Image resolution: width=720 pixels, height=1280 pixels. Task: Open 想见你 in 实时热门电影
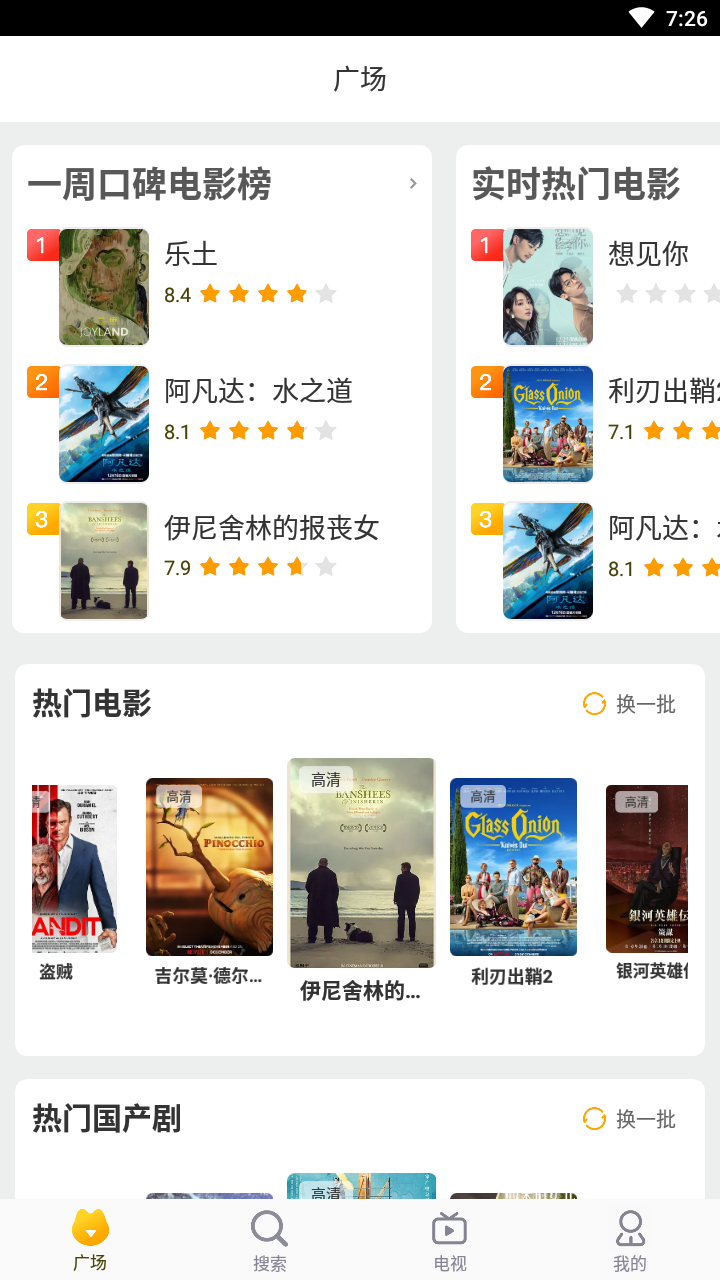[x=596, y=287]
